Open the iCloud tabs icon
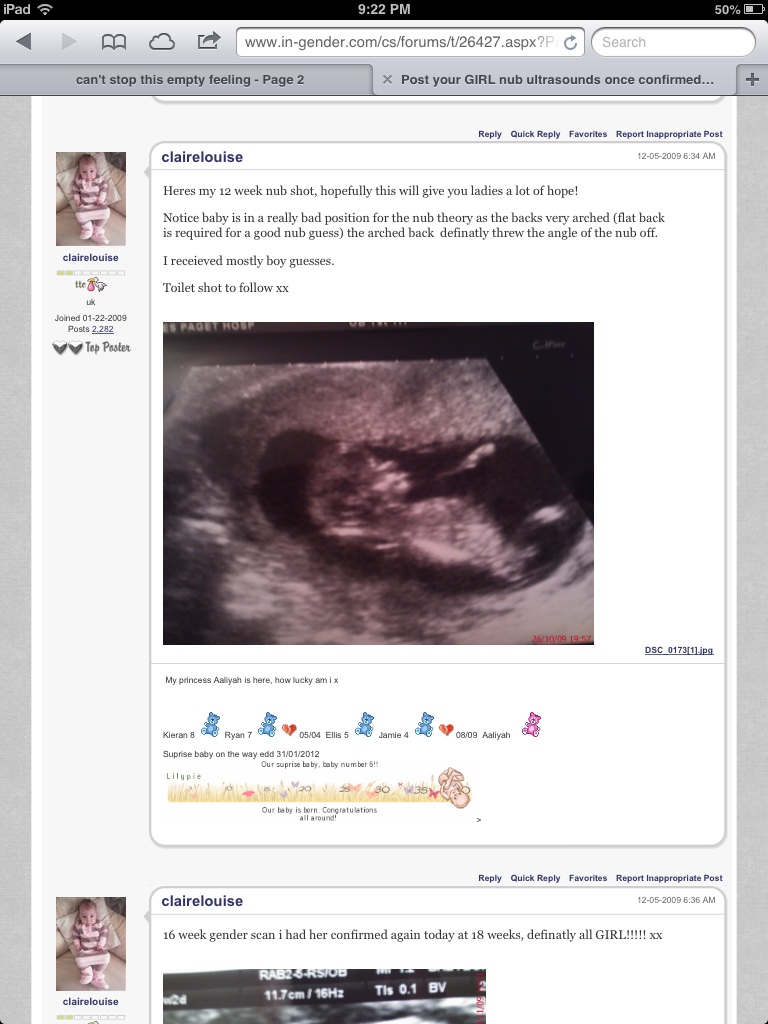768x1024 pixels. (x=161, y=42)
